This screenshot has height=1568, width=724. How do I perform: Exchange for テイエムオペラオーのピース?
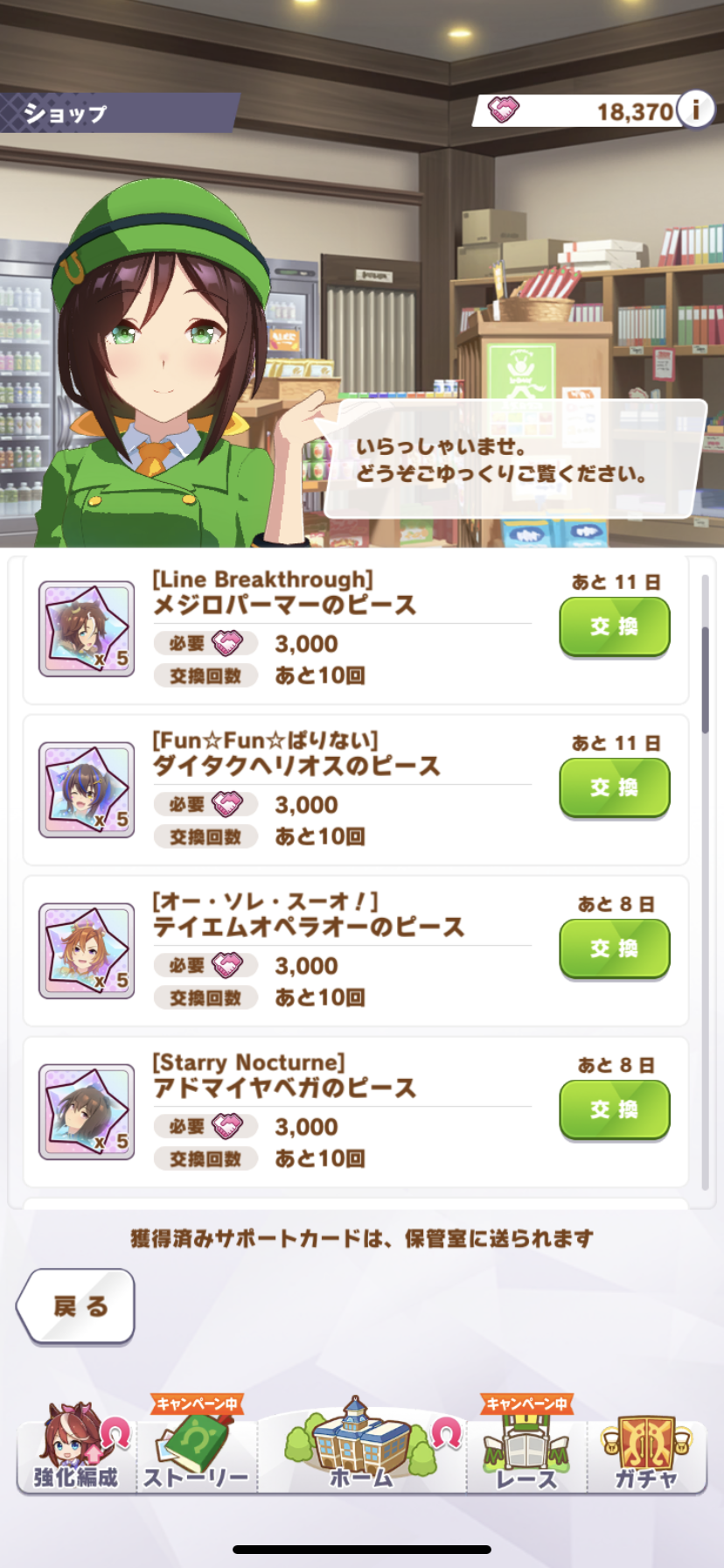(x=614, y=948)
